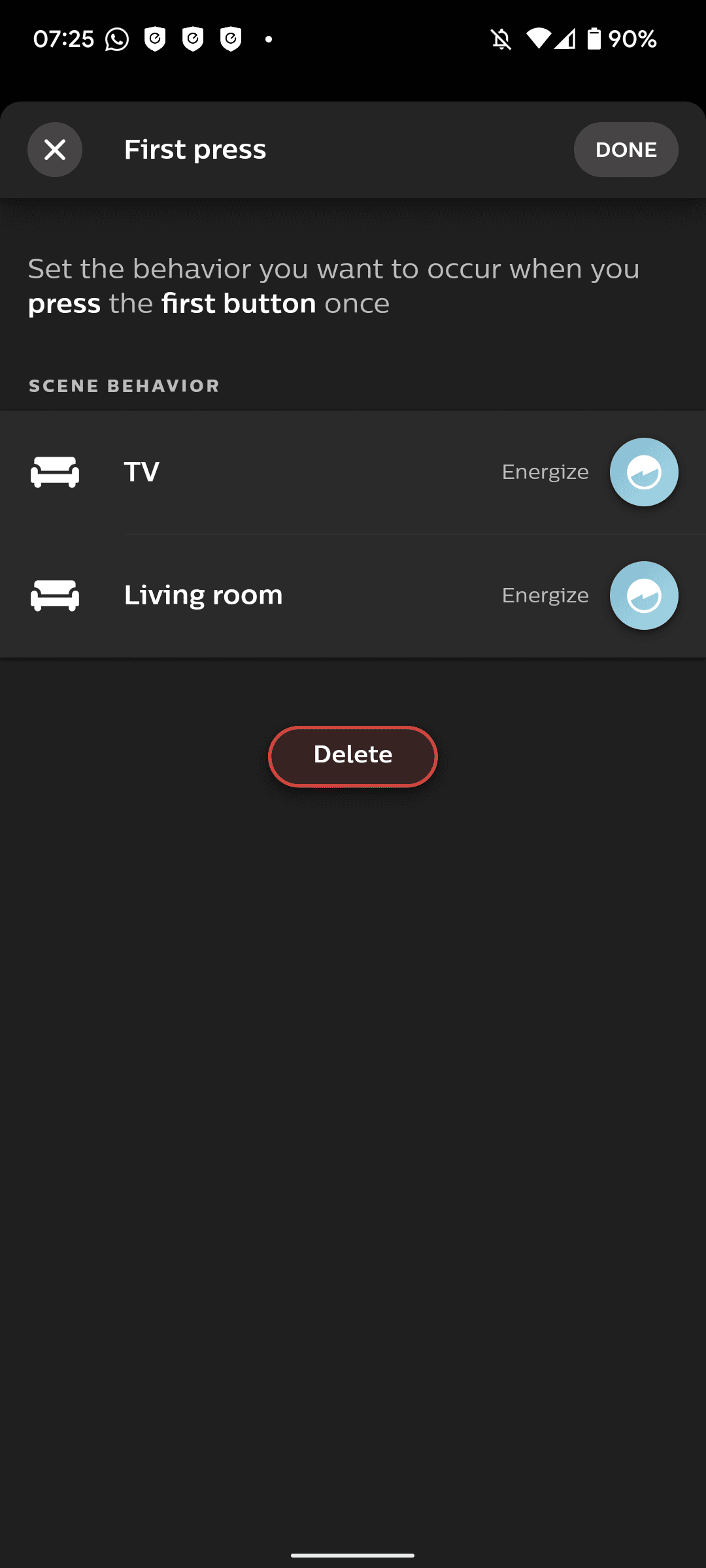Image resolution: width=706 pixels, height=1568 pixels.
Task: Delete the first press behavior
Action: [x=352, y=756]
